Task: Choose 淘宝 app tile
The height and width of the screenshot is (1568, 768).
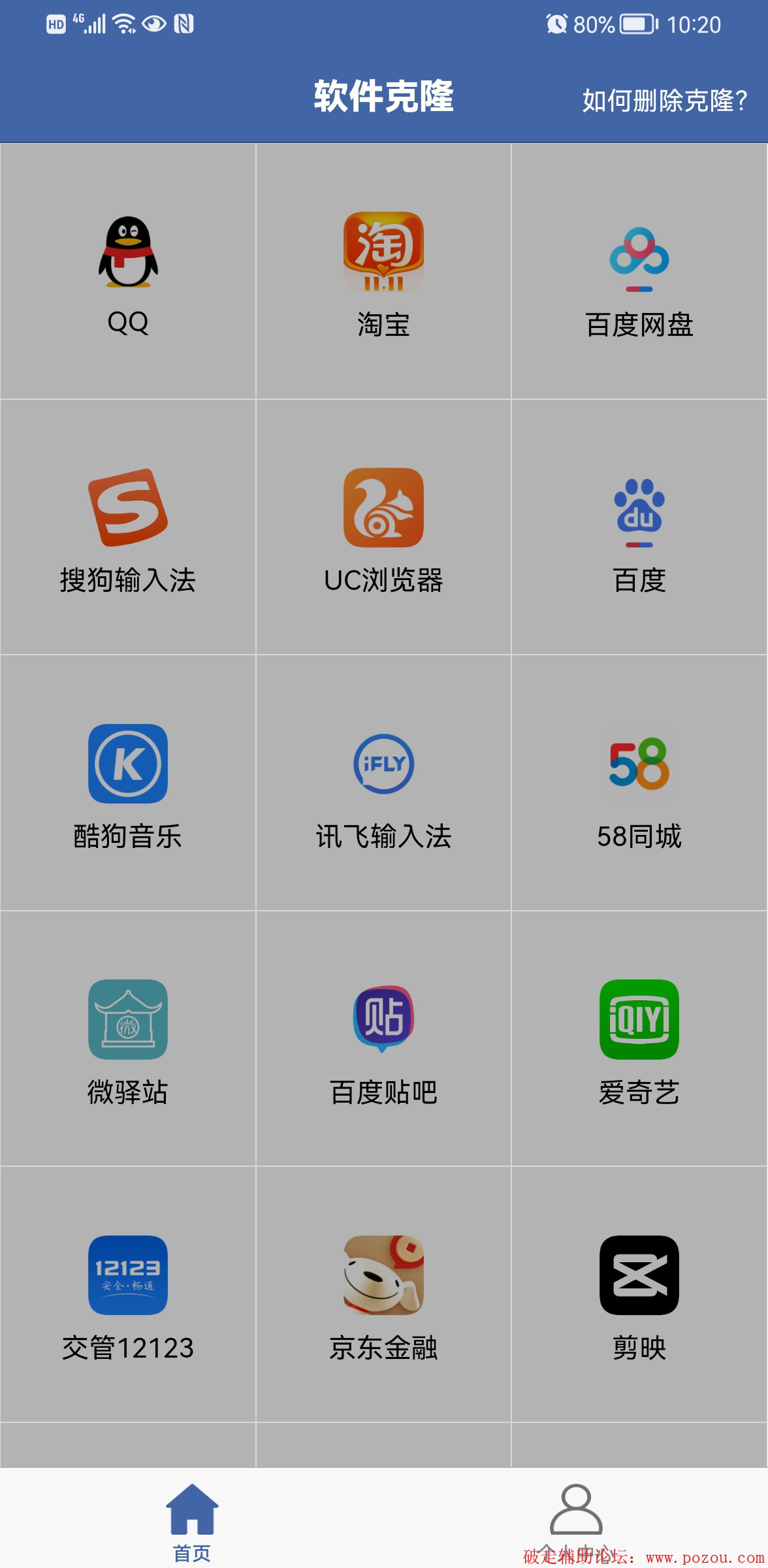Action: click(384, 272)
